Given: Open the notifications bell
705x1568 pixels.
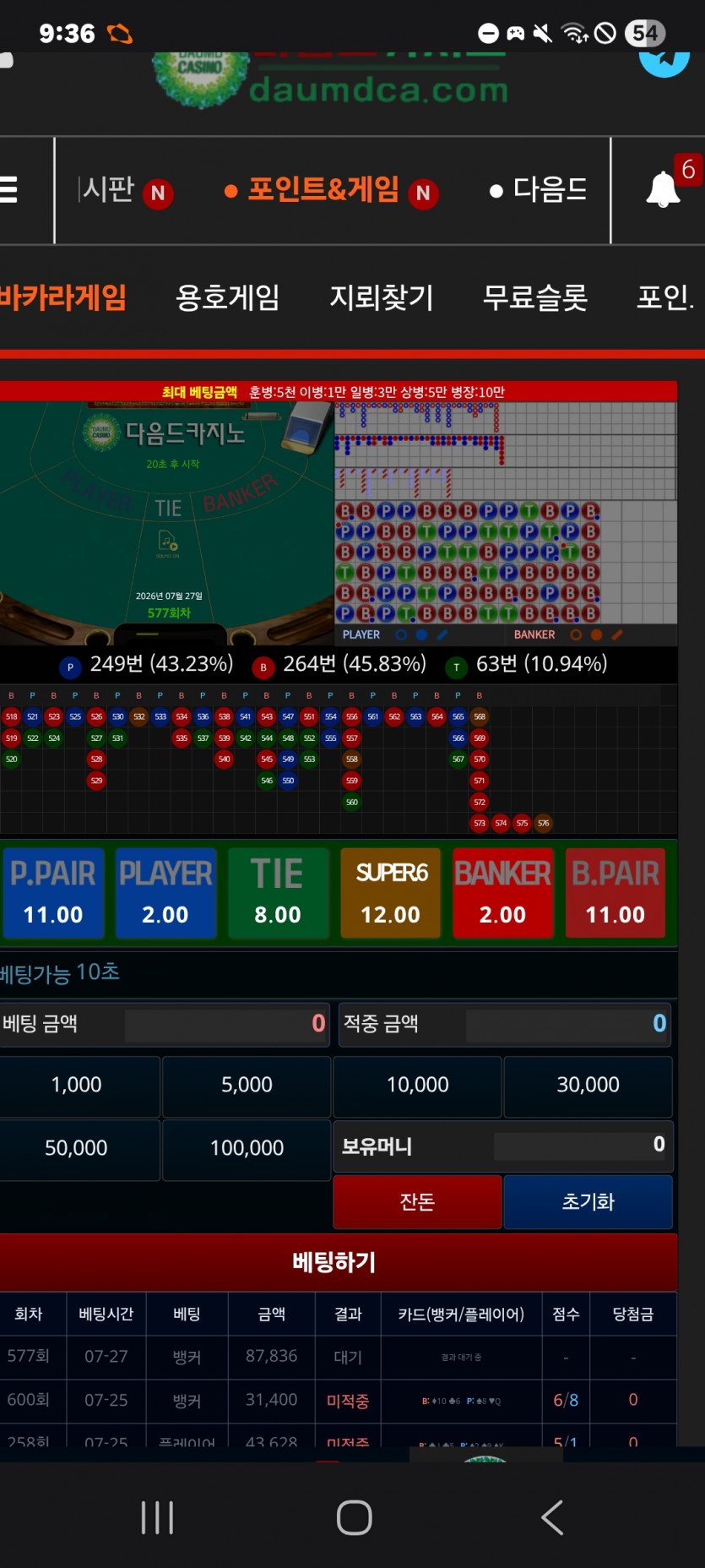Looking at the screenshot, I should click(663, 188).
